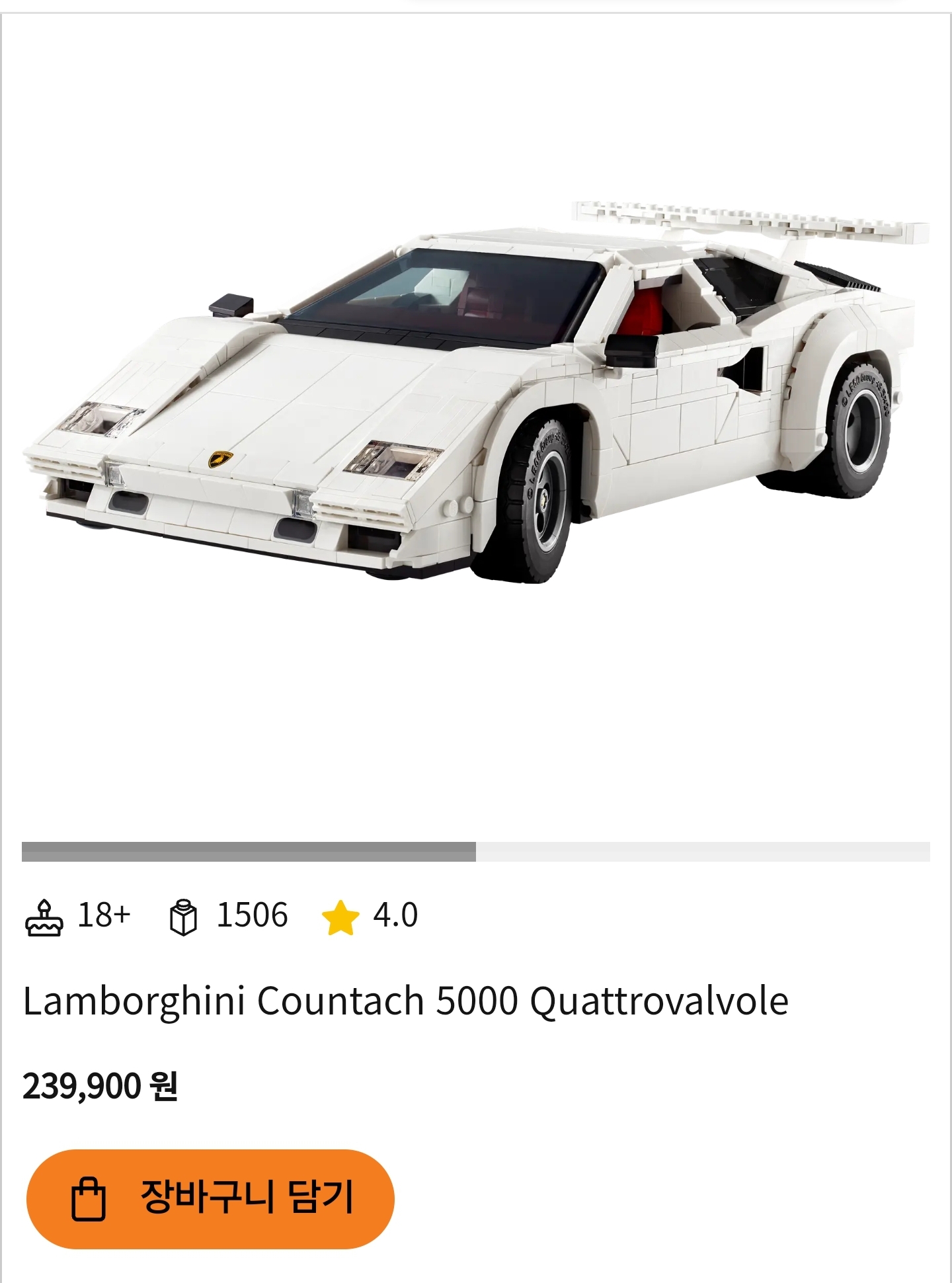Screen dimensions: 952x1283
Task: Add the Lamborghini Countach to the cart
Action: (x=210, y=1198)
